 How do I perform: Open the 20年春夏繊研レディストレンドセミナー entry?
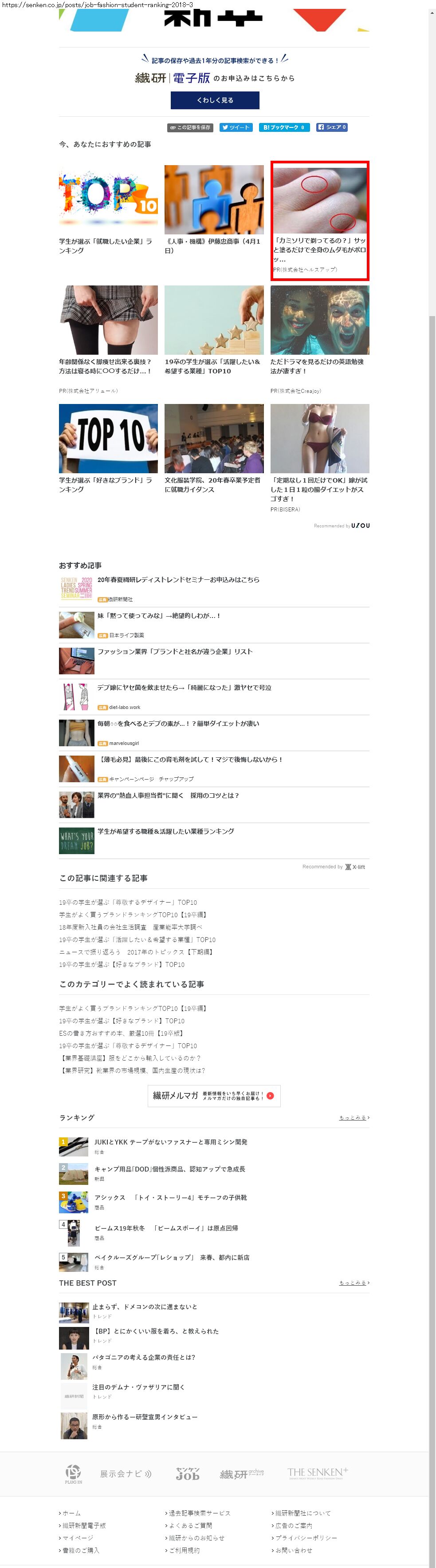(178, 579)
